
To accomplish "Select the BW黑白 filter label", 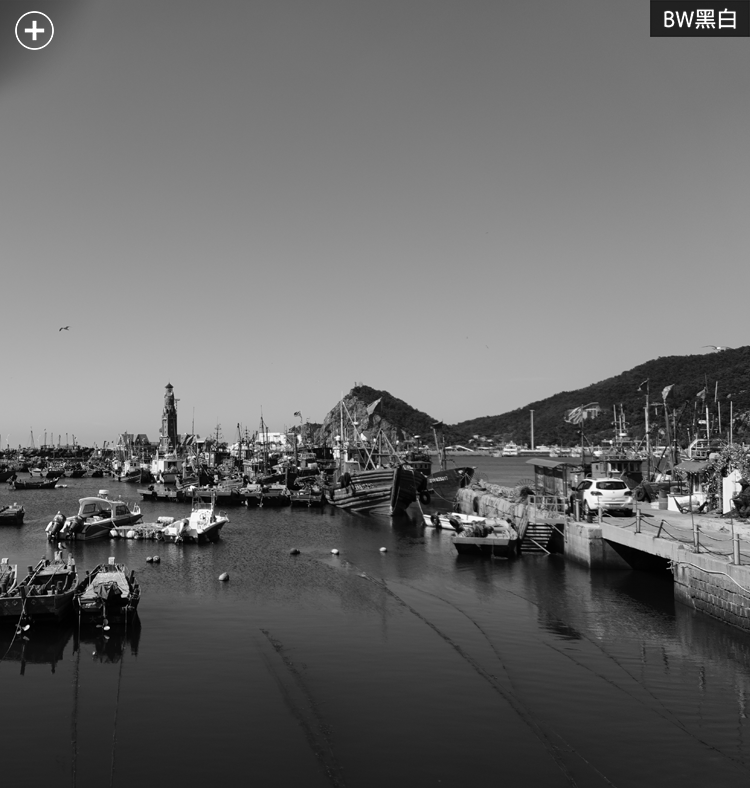I will pyautogui.click(x=699, y=19).
